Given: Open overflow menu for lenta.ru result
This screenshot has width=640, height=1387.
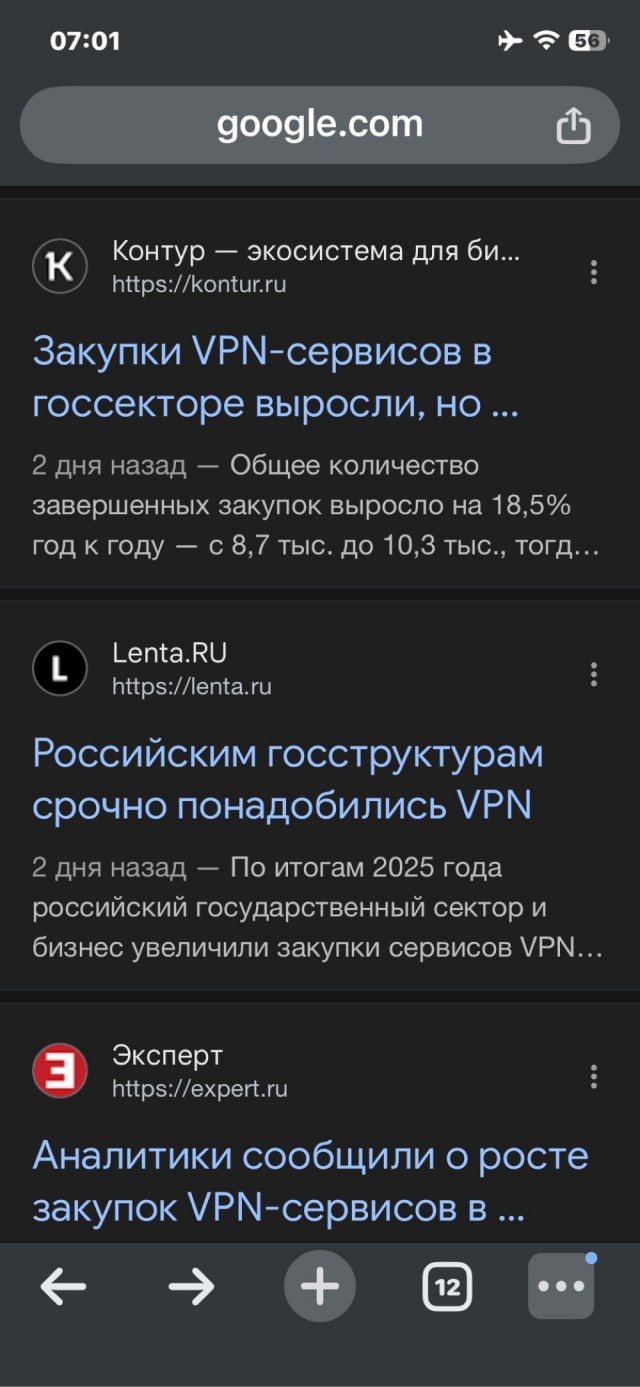Looking at the screenshot, I should [x=594, y=674].
